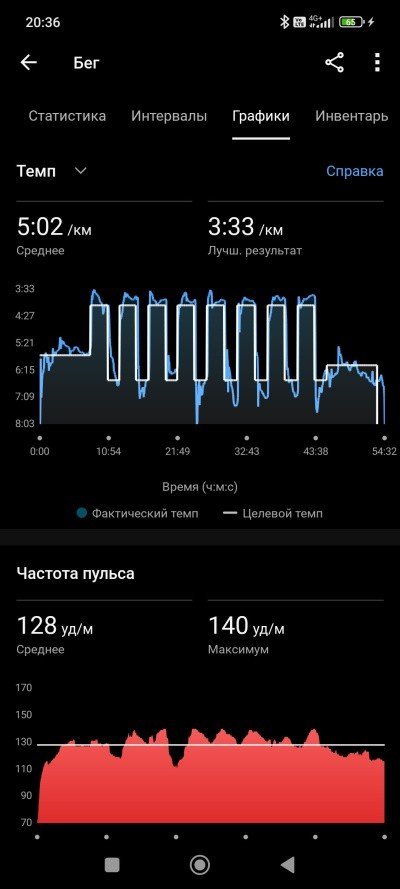Open the Справка help link
Viewport: 400px width, 889px height.
coord(355,171)
